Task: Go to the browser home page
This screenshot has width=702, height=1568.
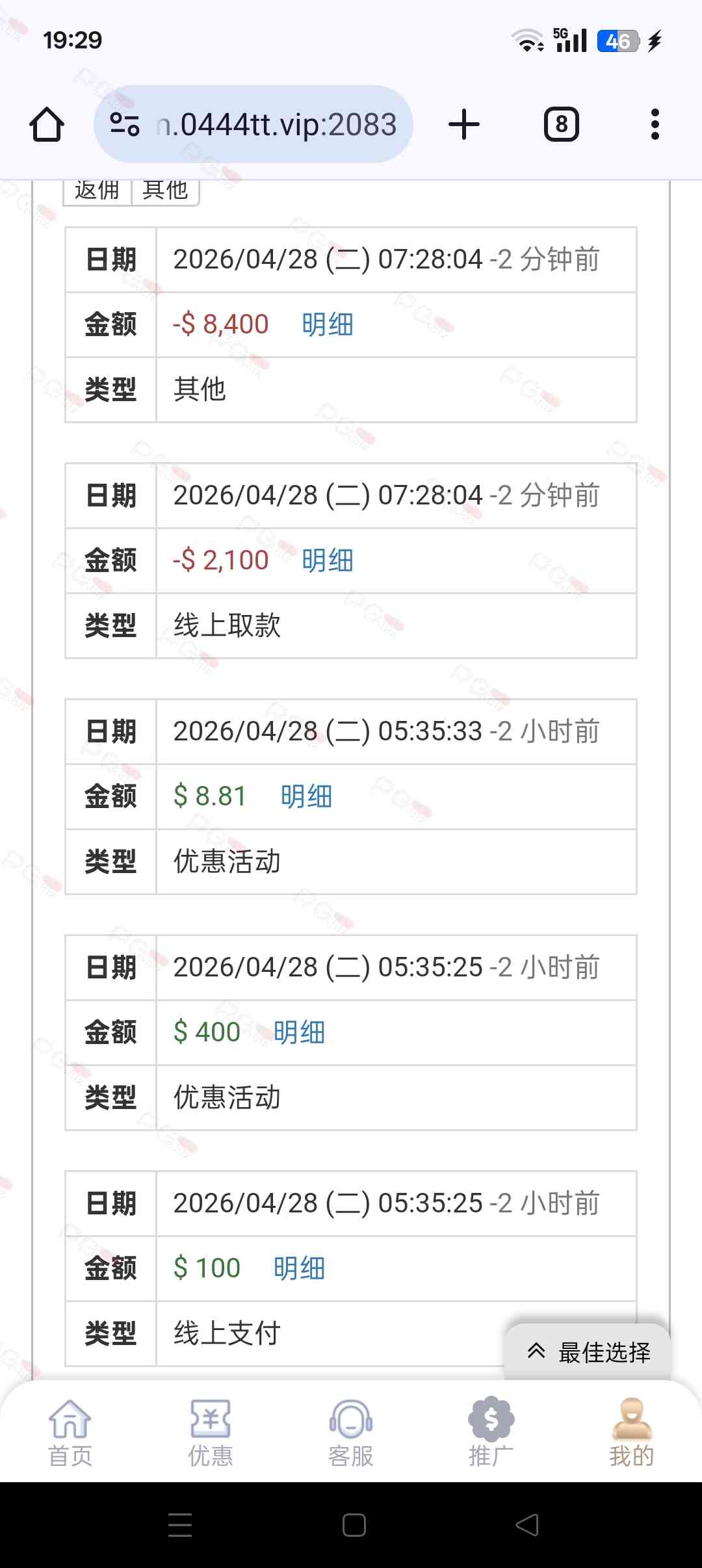Action: point(47,124)
